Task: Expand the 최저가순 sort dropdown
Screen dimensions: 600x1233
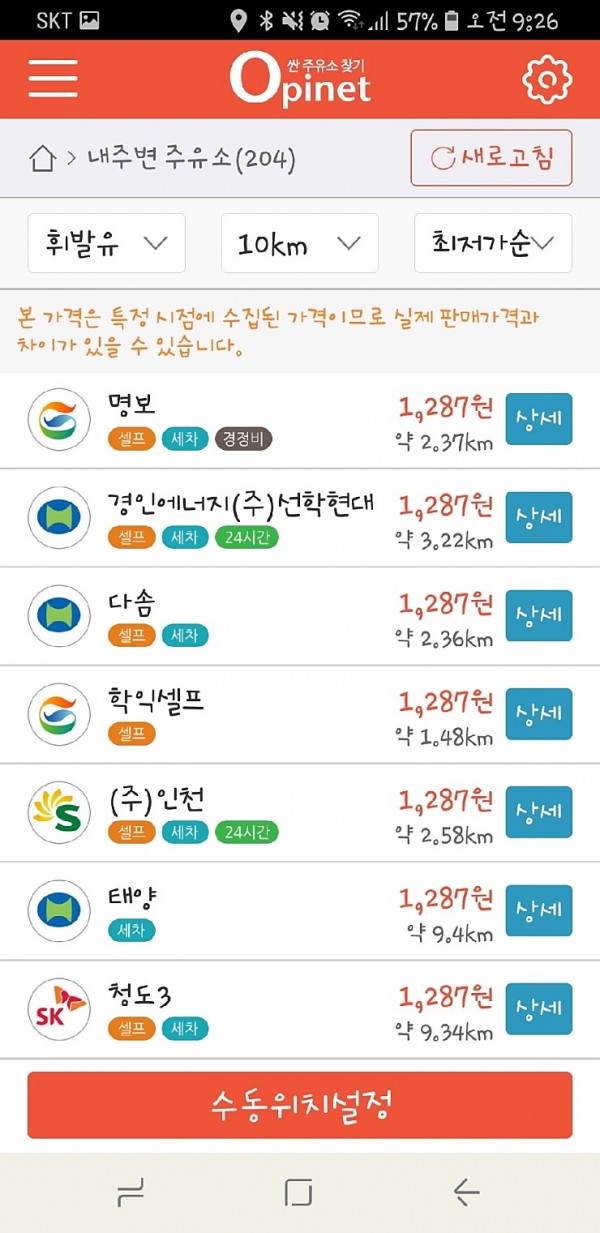Action: tap(493, 243)
